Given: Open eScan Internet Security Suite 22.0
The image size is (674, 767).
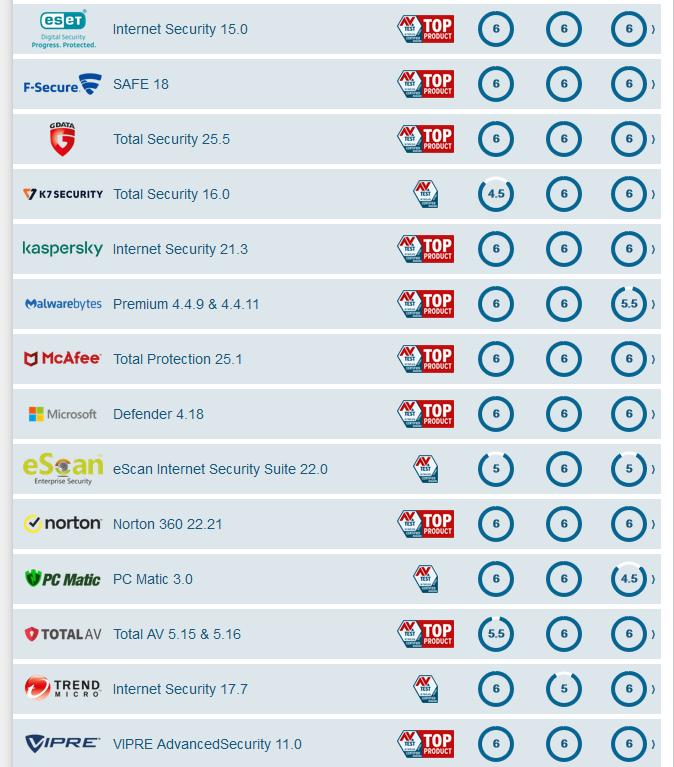Looking at the screenshot, I should pos(220,469).
